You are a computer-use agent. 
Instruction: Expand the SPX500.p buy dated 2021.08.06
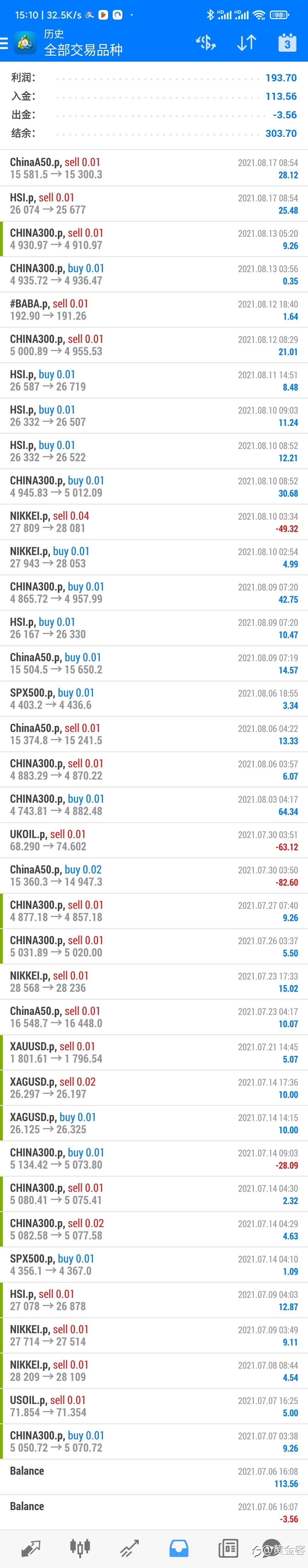click(x=154, y=699)
